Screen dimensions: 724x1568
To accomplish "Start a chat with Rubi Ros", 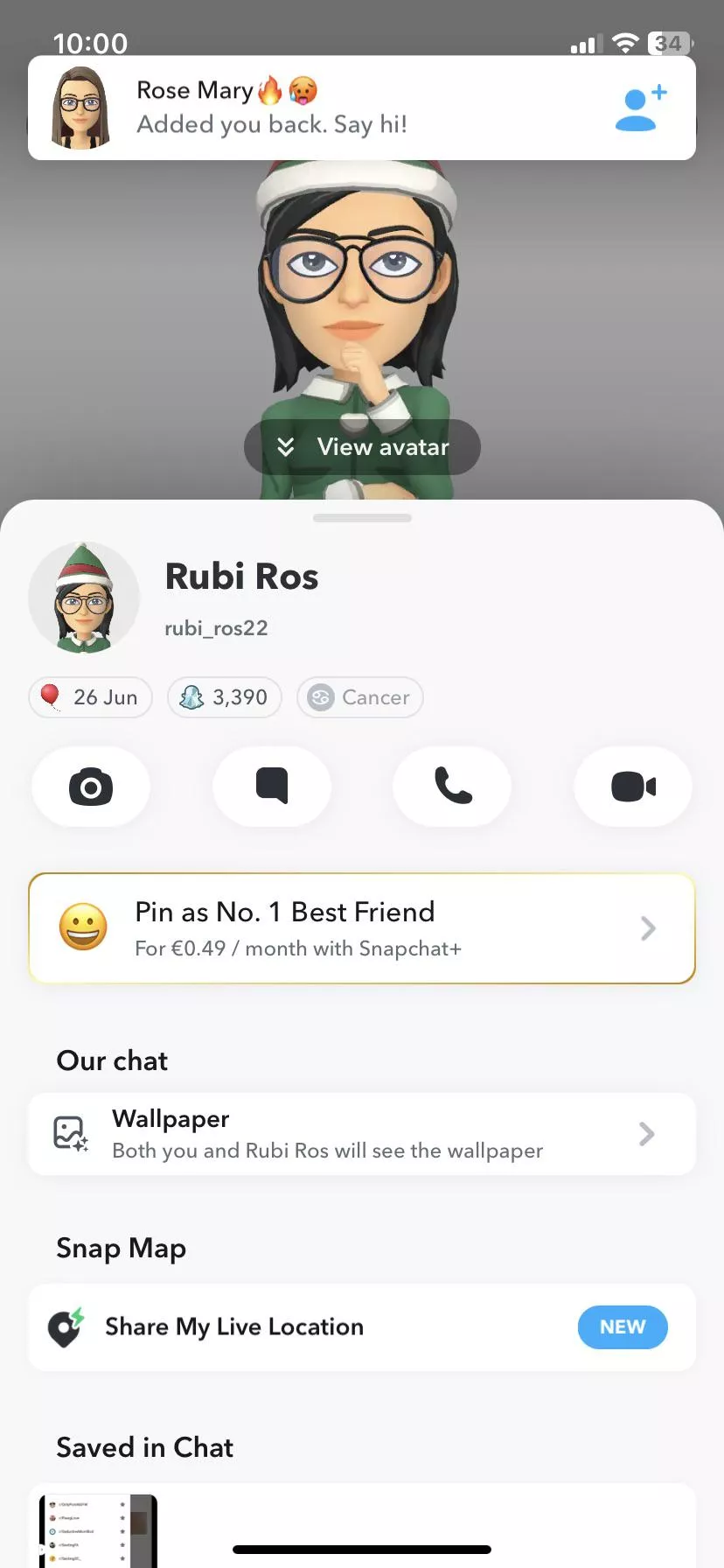I will [271, 787].
